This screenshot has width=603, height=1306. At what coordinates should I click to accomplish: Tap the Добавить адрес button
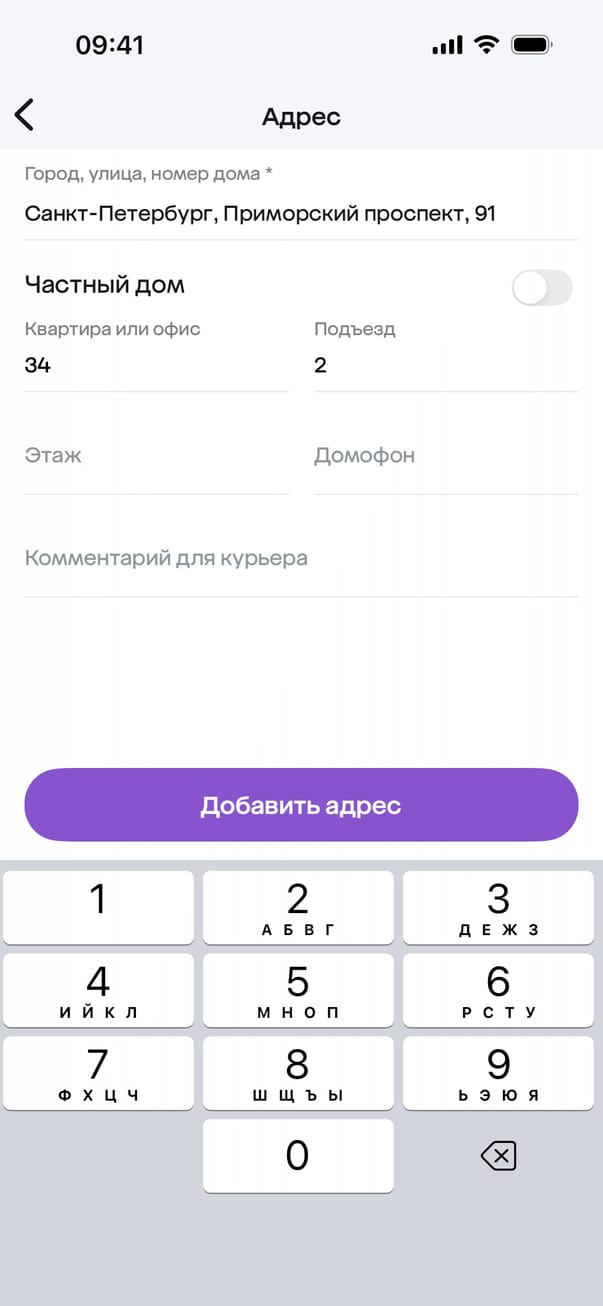(301, 805)
